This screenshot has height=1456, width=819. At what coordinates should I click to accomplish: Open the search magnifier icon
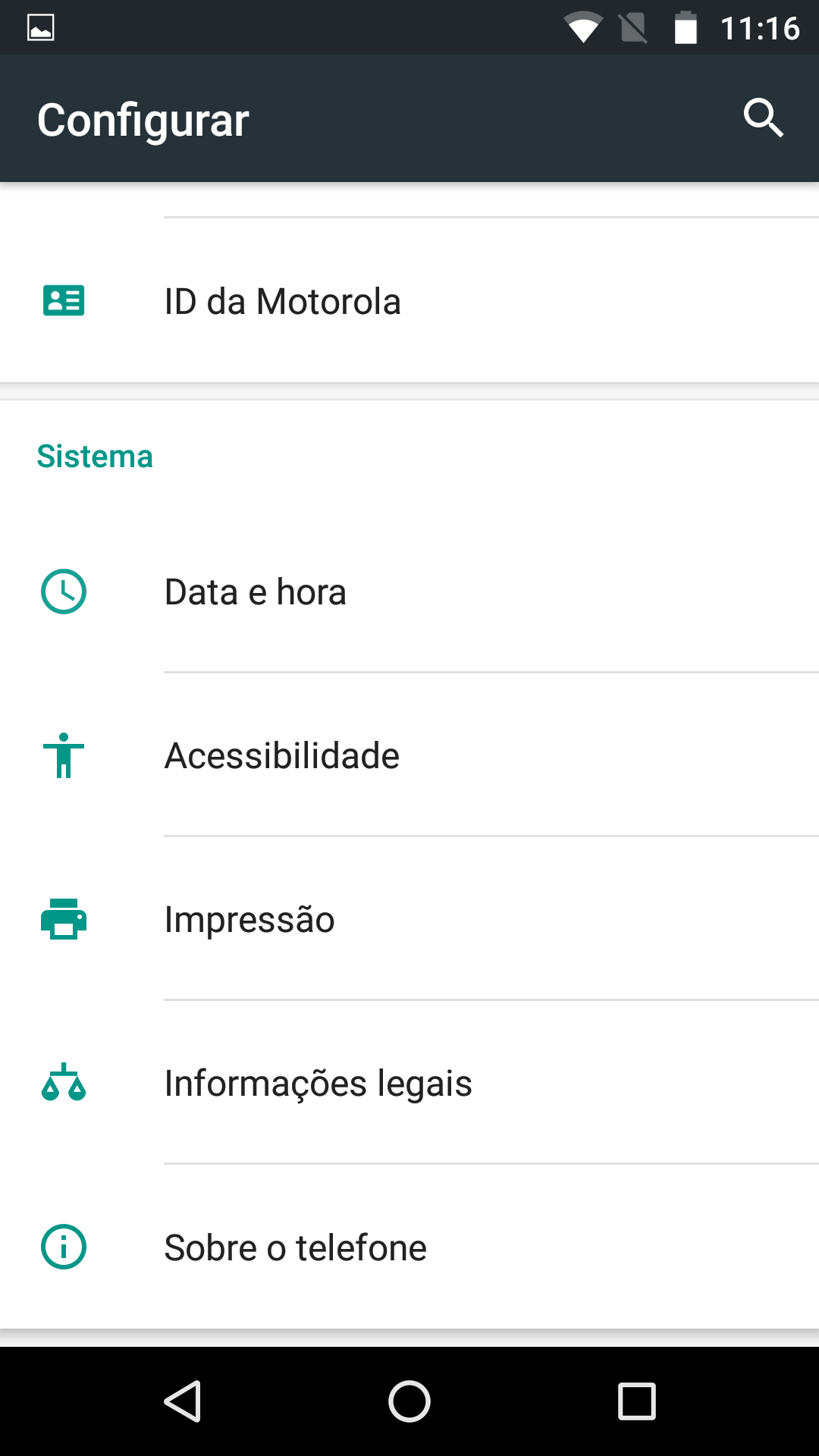tap(763, 118)
